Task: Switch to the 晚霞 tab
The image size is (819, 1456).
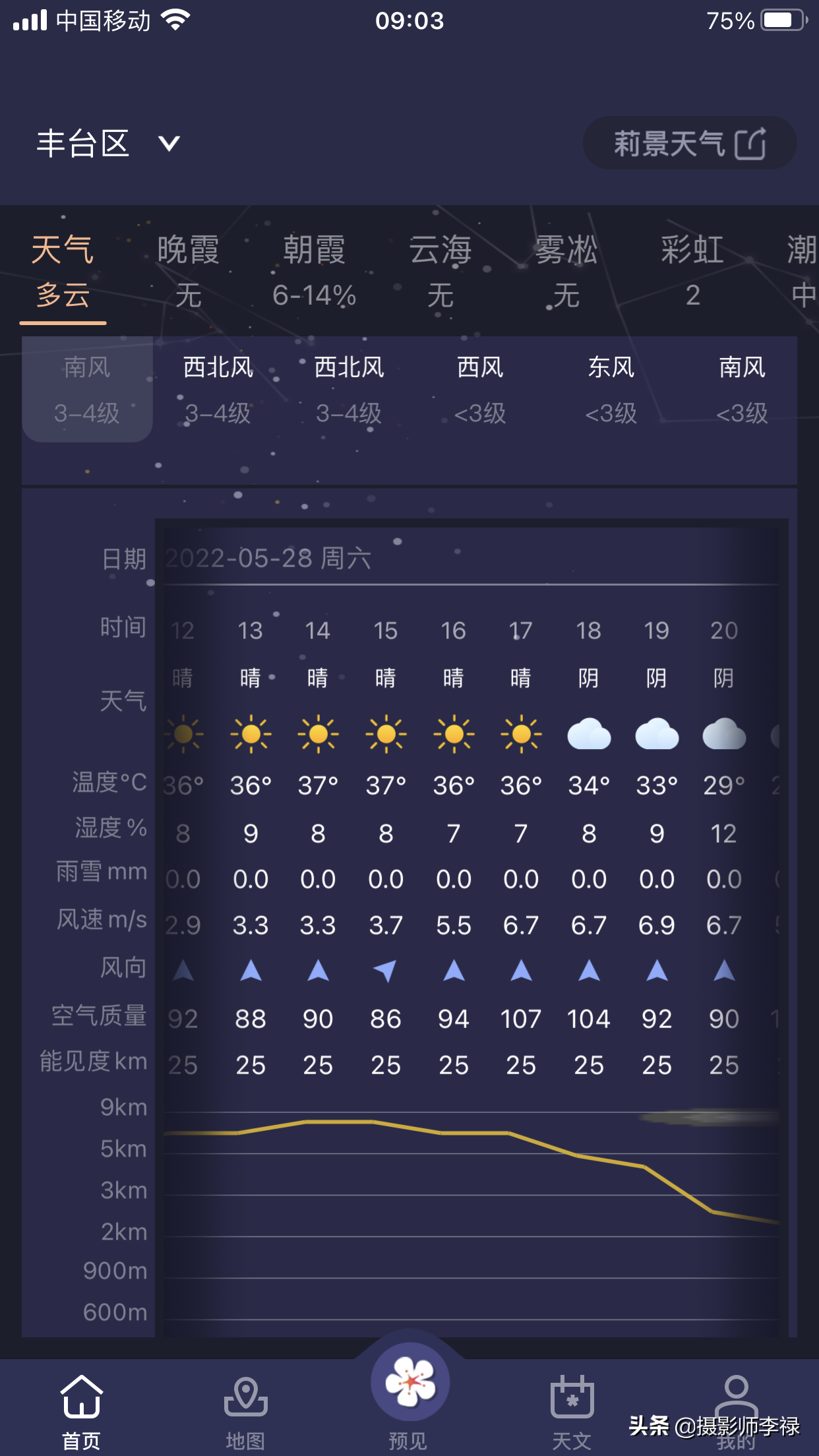Action: click(188, 272)
